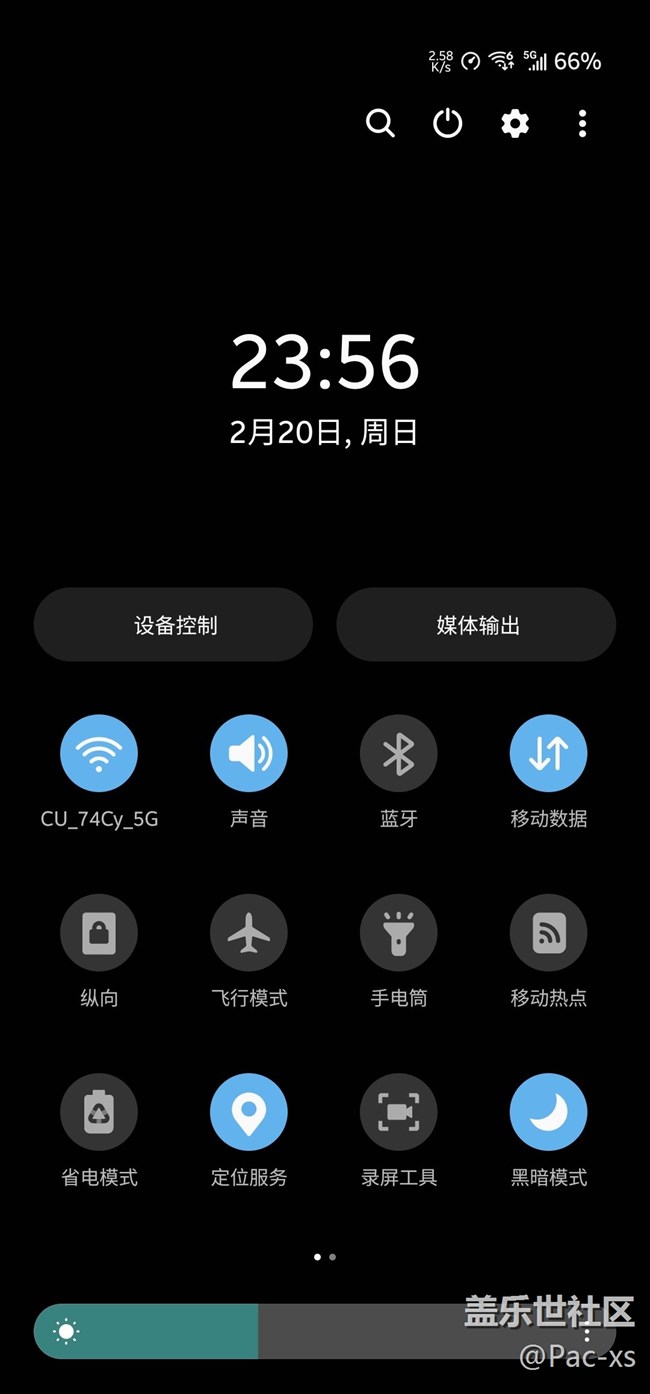Disable 移动数据 mobile data
Viewport: 650px width, 1394px height.
549,753
